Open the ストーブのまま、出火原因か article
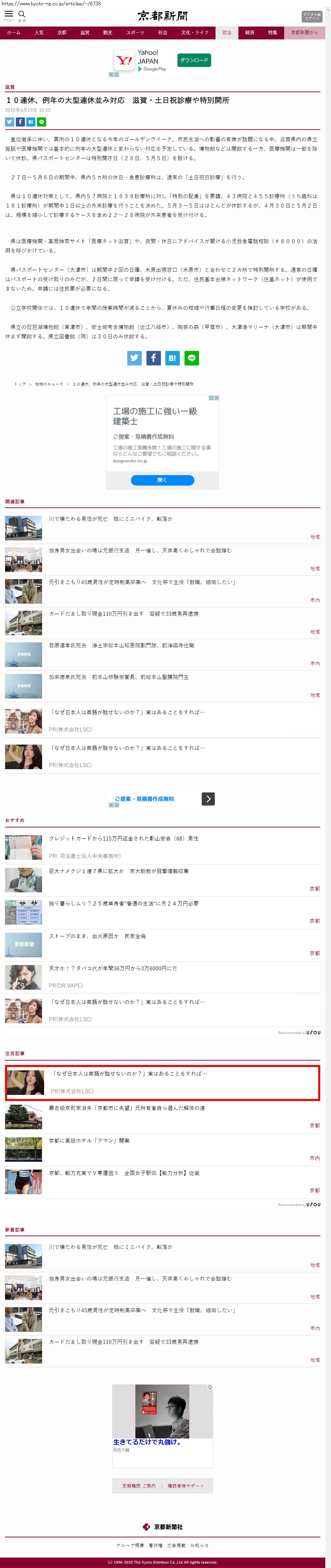 [x=97, y=936]
